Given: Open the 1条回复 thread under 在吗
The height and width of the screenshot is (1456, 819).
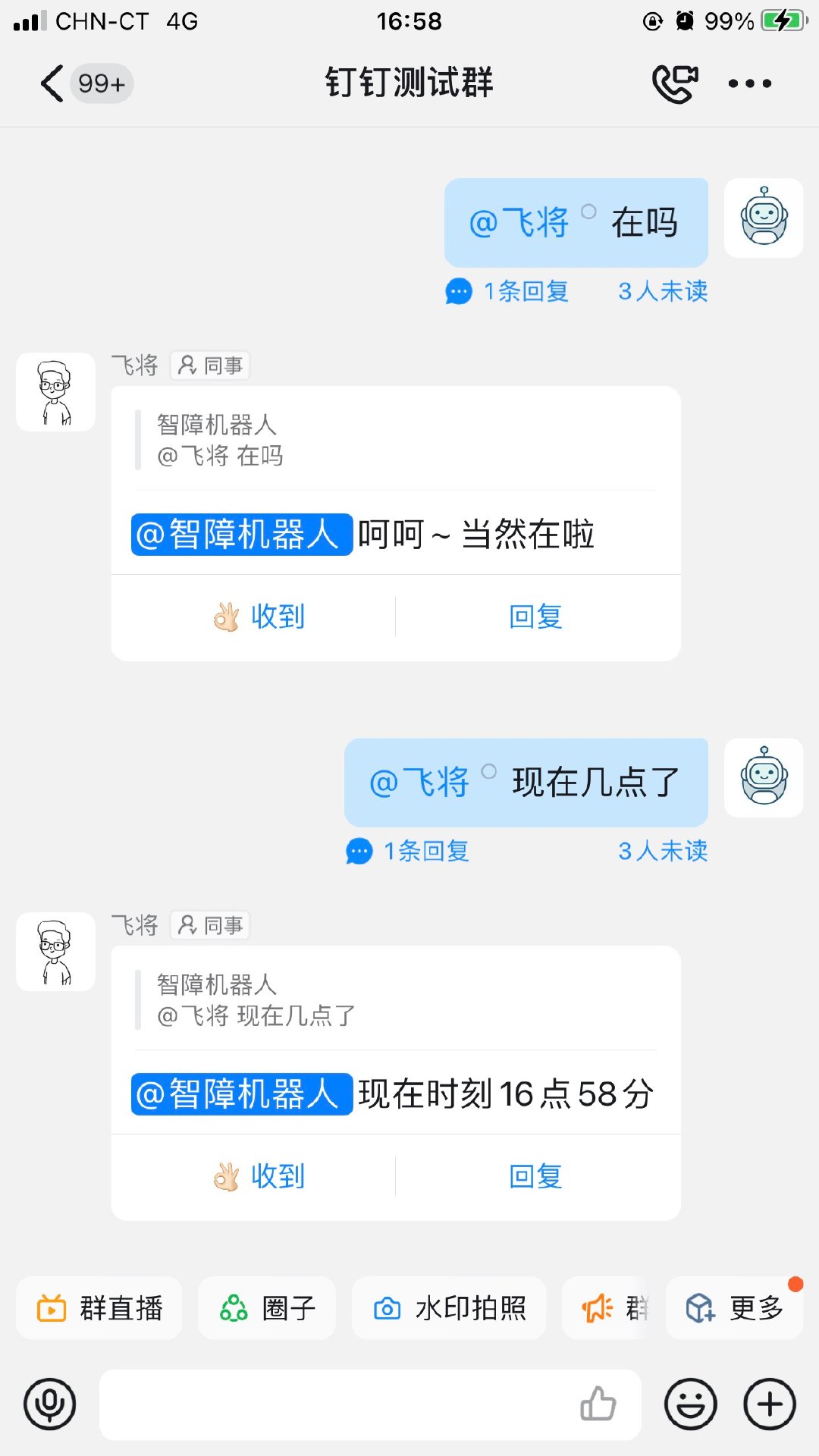Looking at the screenshot, I should [508, 291].
